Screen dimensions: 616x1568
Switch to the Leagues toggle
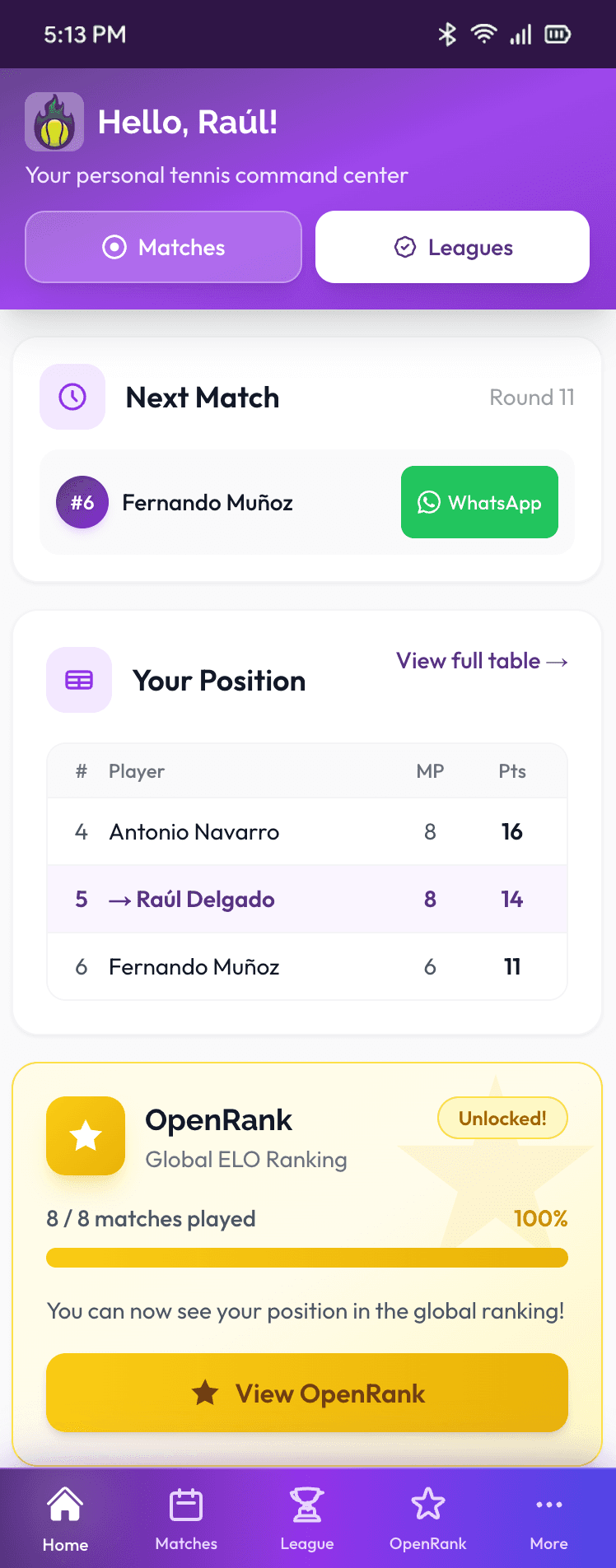click(451, 247)
